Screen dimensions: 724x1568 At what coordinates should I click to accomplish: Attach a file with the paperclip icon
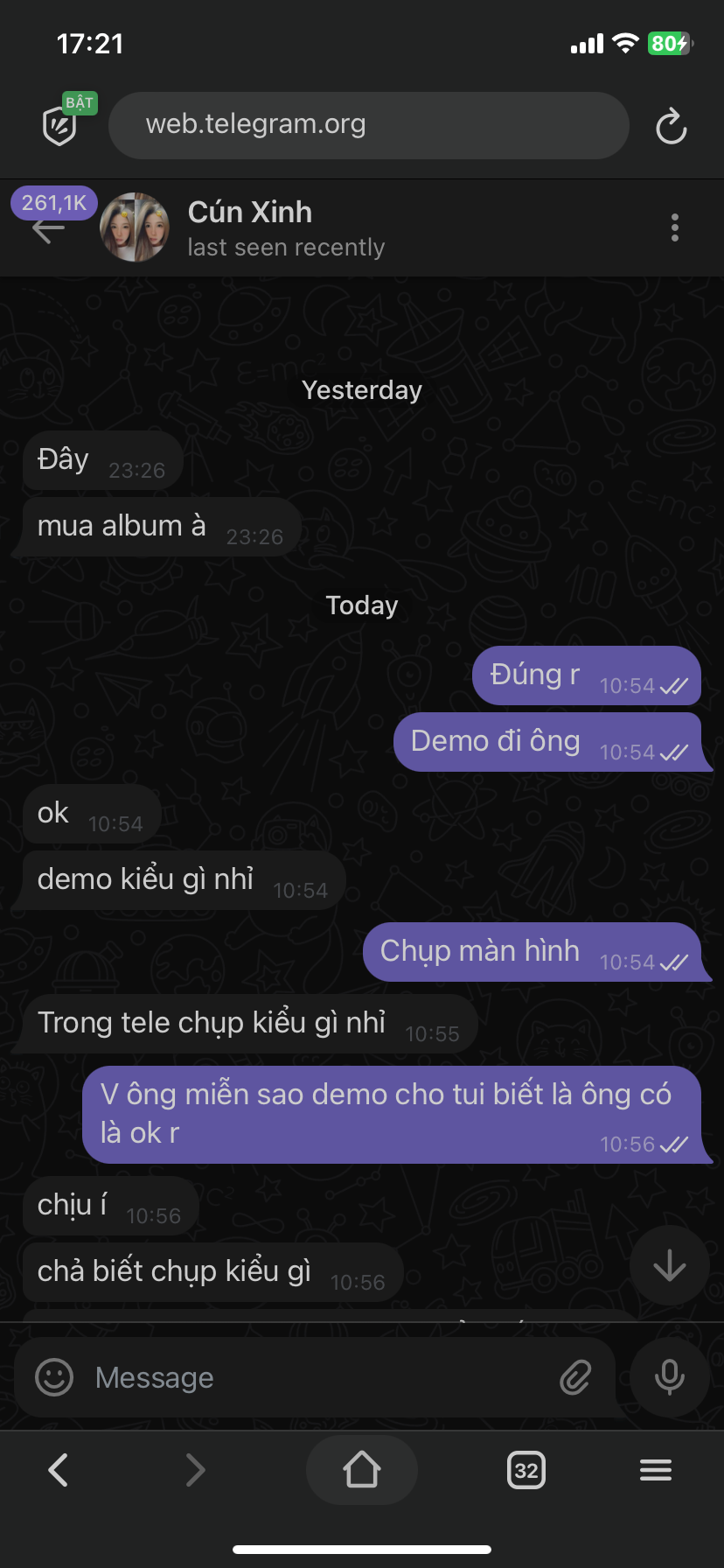pyautogui.click(x=575, y=1377)
